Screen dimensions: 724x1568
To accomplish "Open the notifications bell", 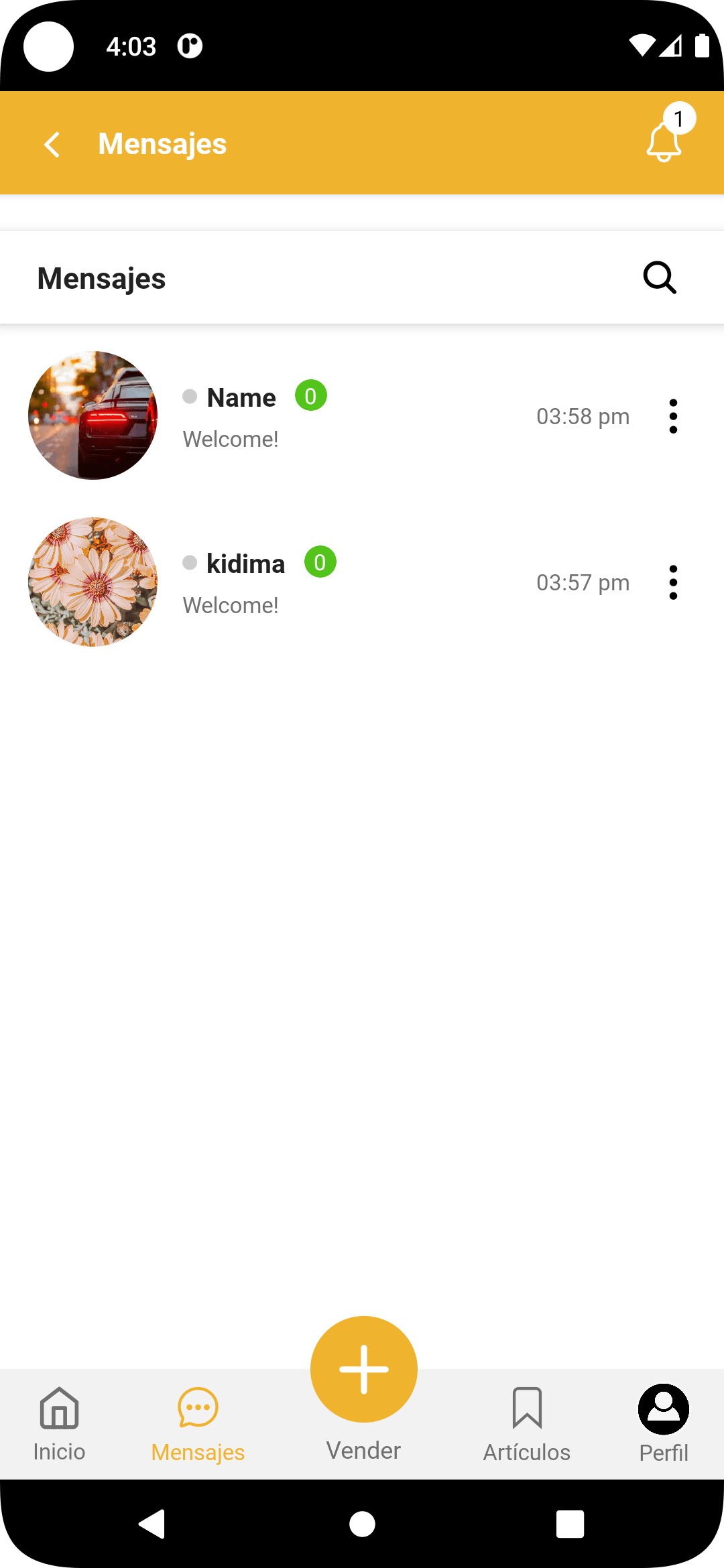I will coord(664,141).
